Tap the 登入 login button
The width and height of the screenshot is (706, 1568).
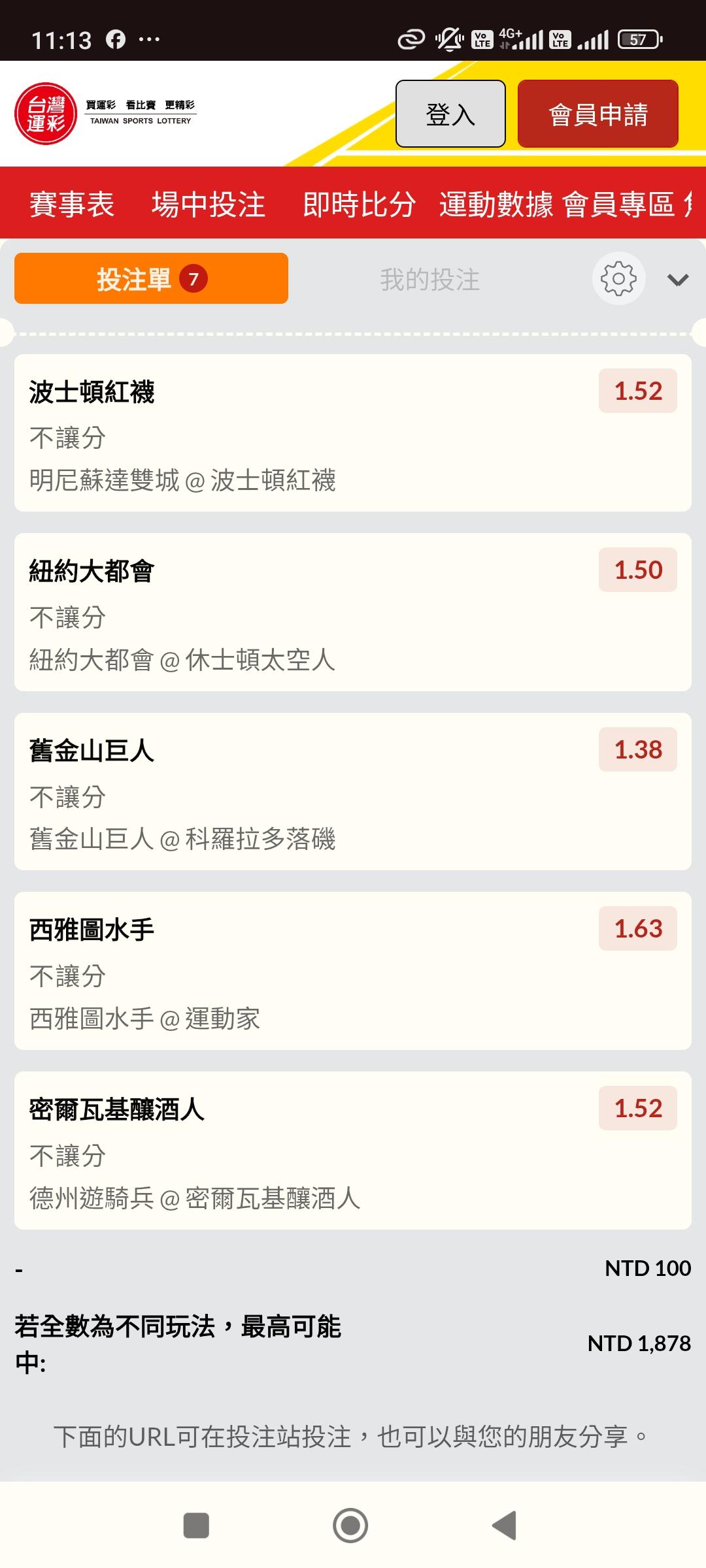pyautogui.click(x=450, y=114)
